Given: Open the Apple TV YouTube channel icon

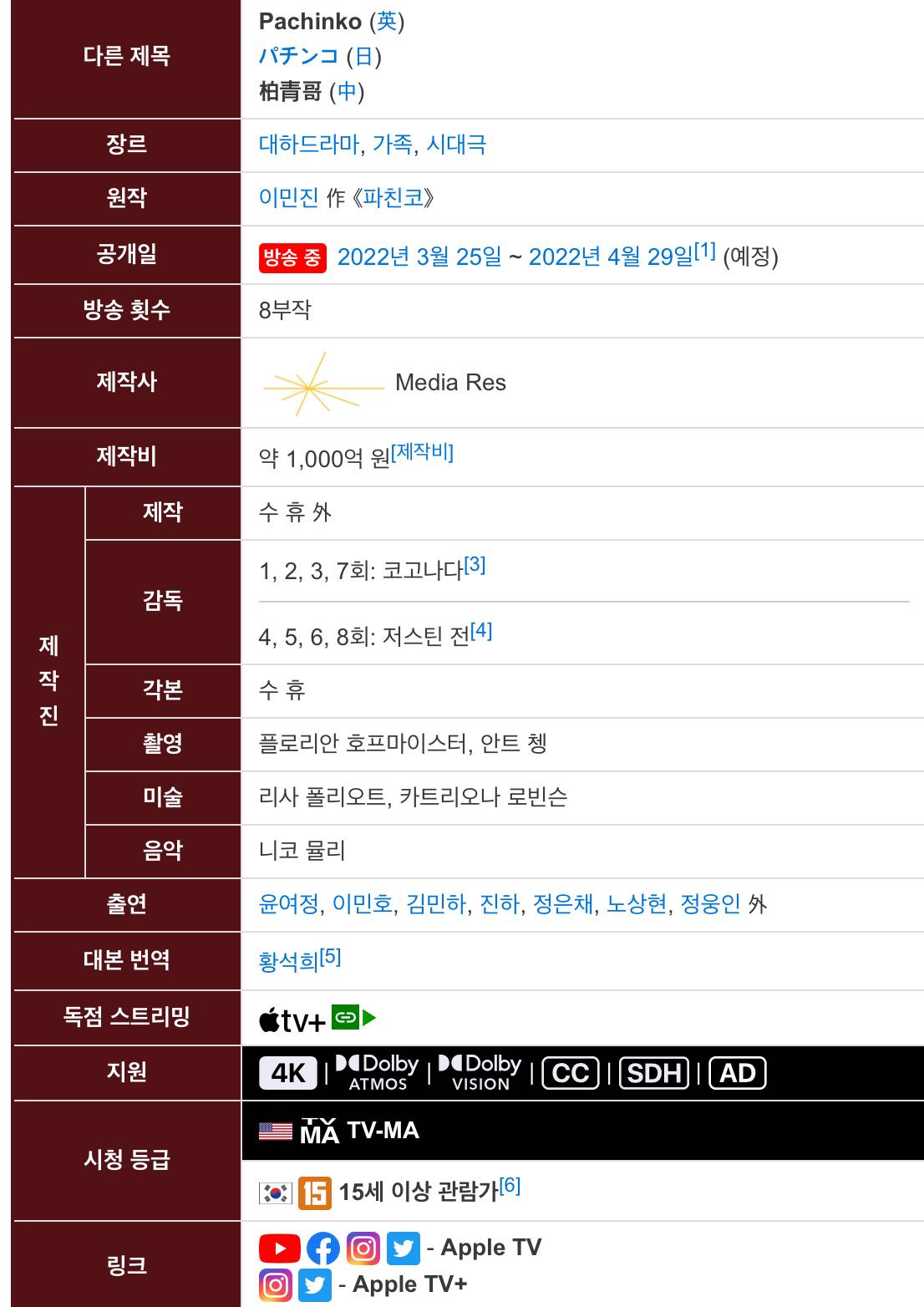Looking at the screenshot, I should [279, 1249].
